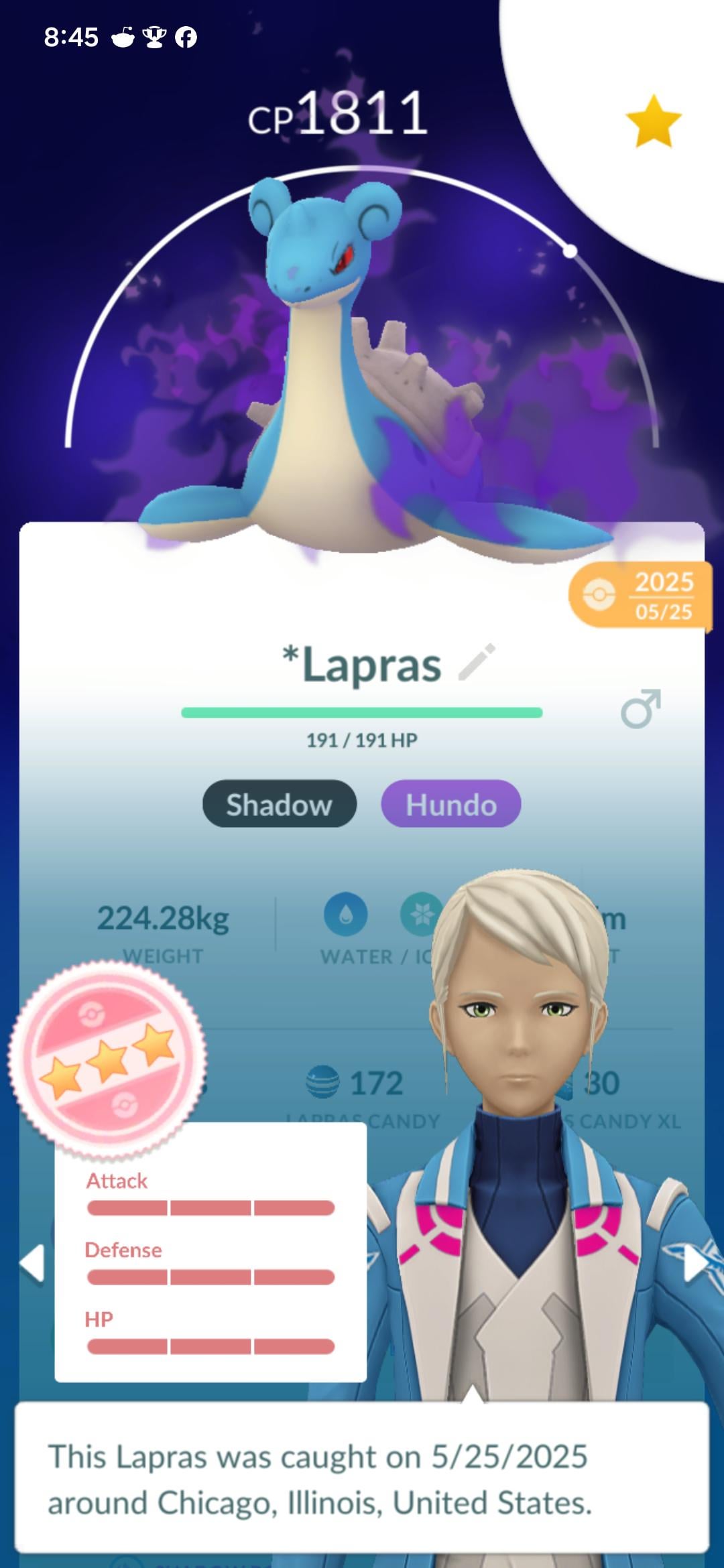Image resolution: width=724 pixels, height=1568 pixels.
Task: Edit Lapras nickname with the pencil icon
Action: pyautogui.click(x=477, y=663)
